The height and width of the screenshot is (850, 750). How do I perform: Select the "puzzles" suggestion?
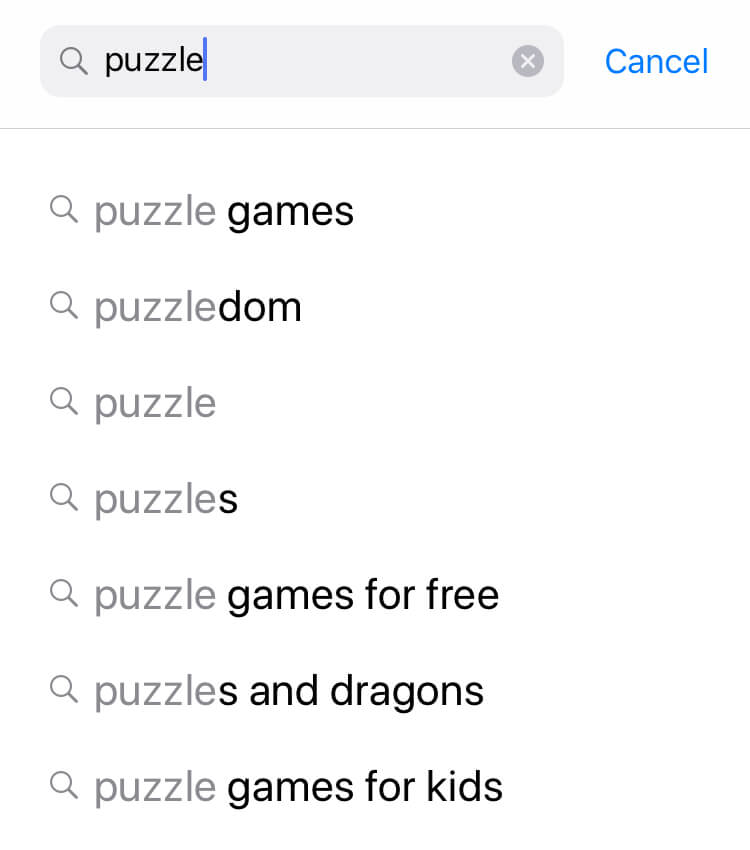166,500
